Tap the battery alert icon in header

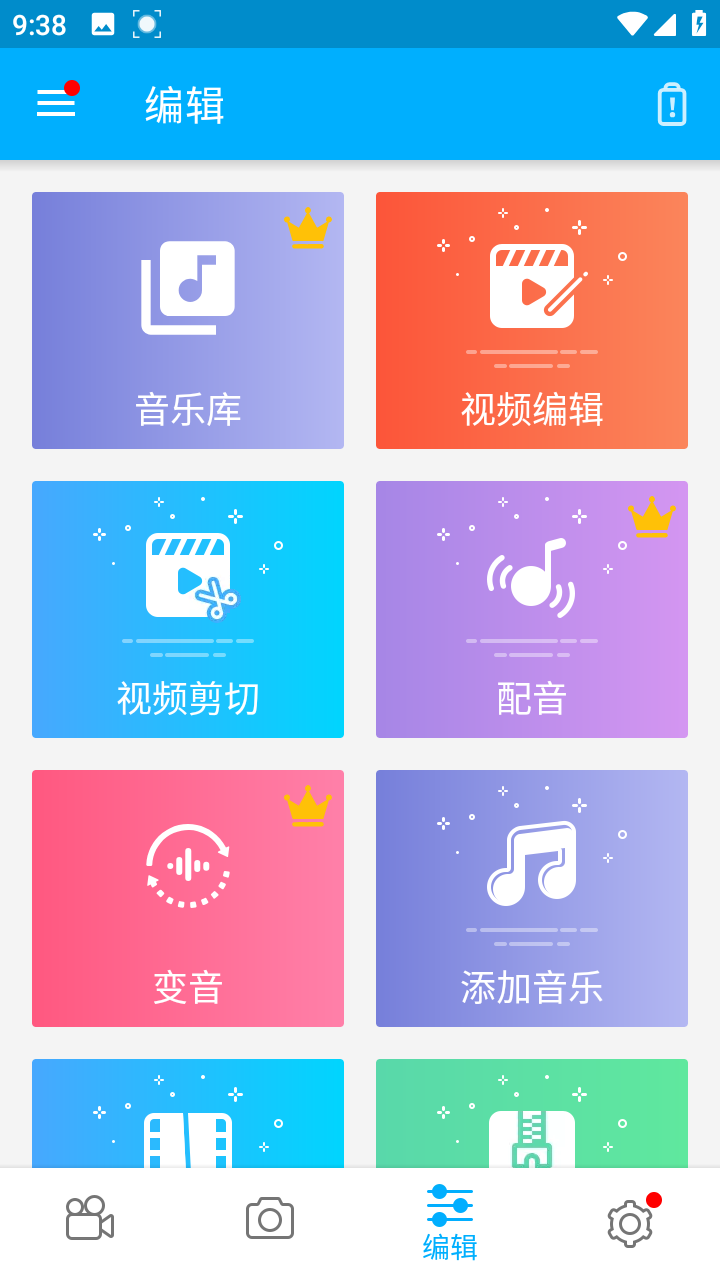click(672, 104)
